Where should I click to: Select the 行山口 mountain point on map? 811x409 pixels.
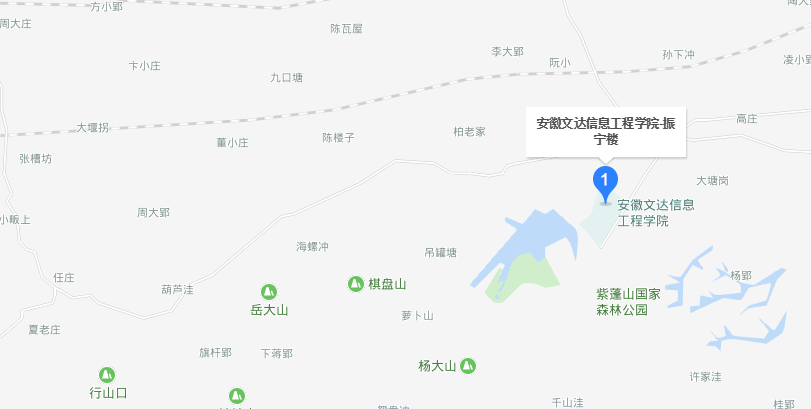click(107, 374)
